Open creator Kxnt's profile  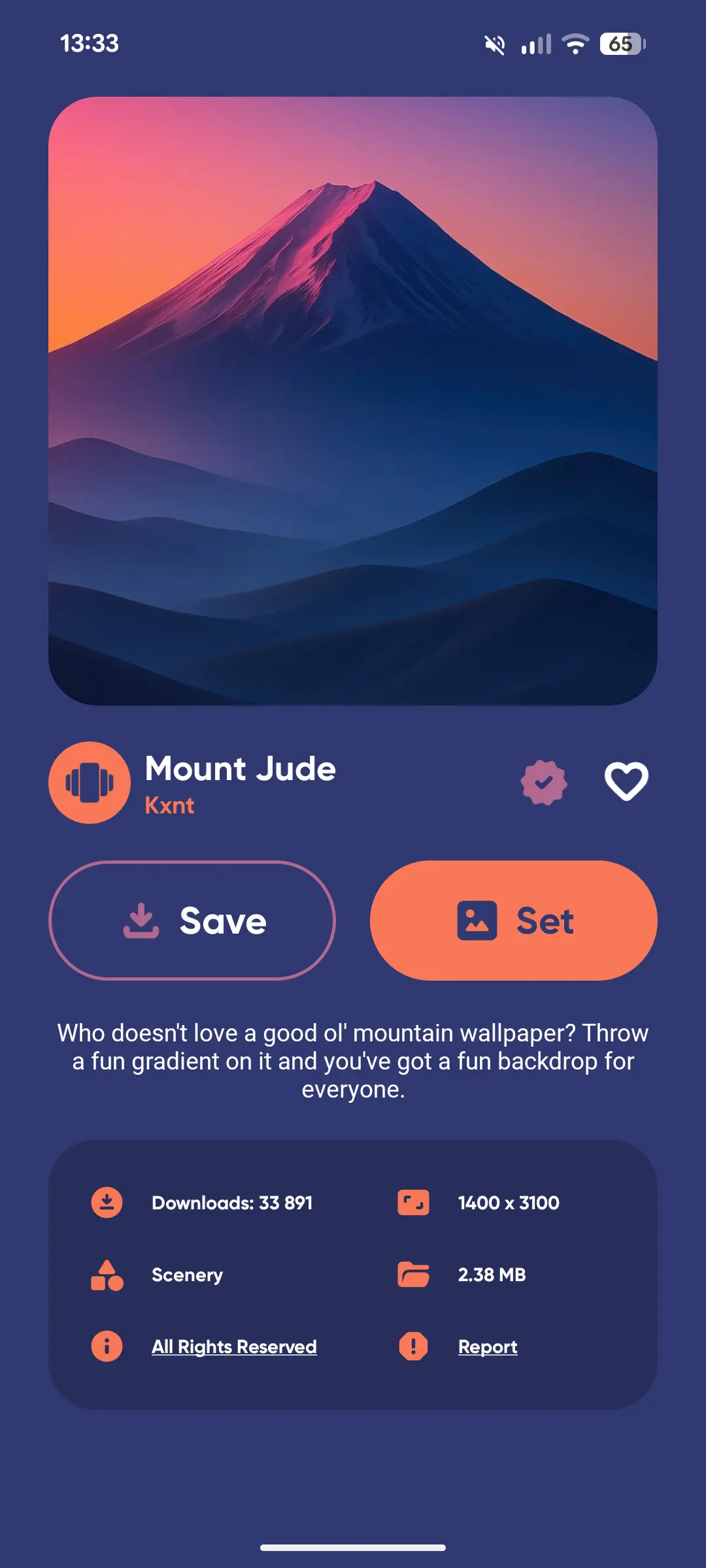click(x=169, y=806)
